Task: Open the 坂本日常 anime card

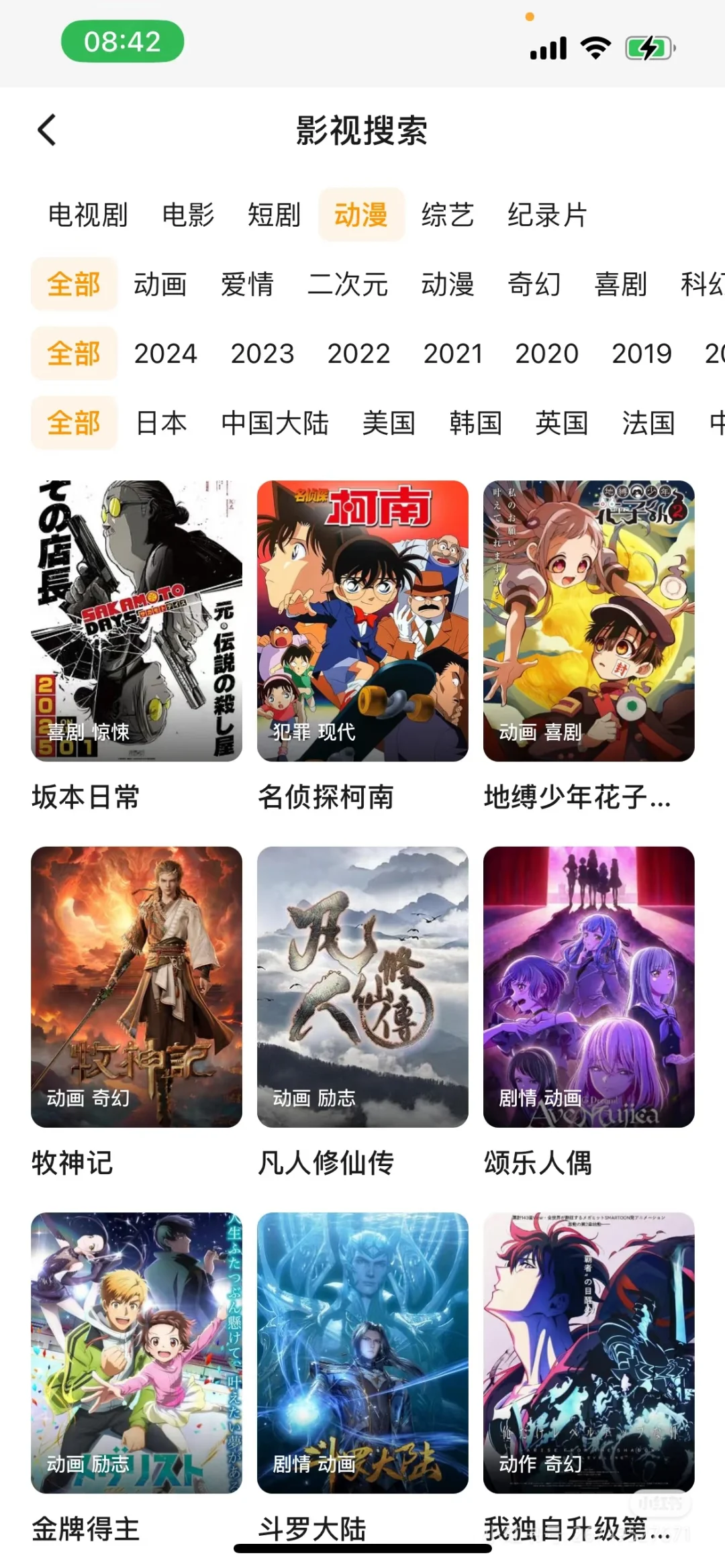Action: (136, 621)
